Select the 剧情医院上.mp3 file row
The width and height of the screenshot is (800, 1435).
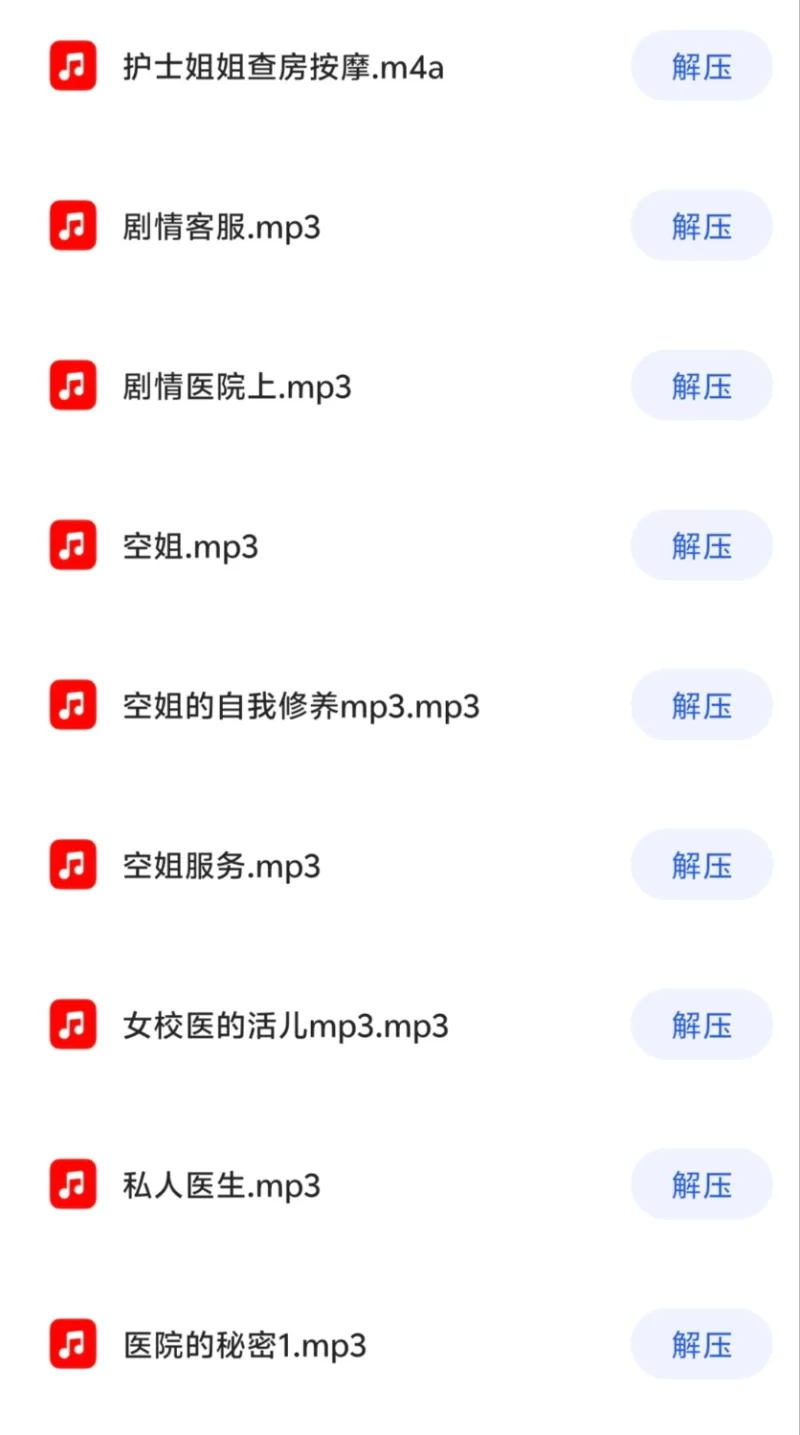pos(237,387)
